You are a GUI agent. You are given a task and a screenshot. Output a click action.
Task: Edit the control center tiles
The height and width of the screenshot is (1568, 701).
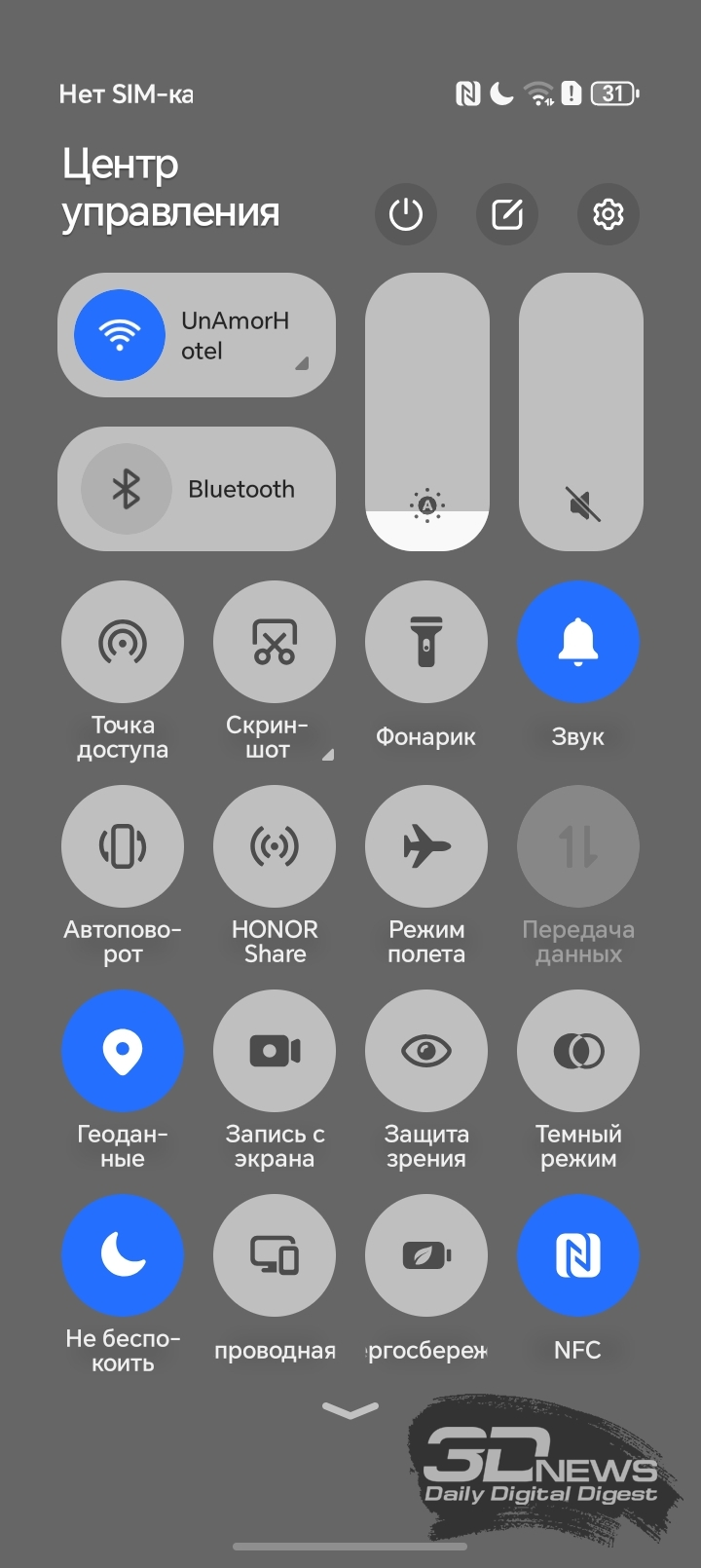click(x=507, y=214)
